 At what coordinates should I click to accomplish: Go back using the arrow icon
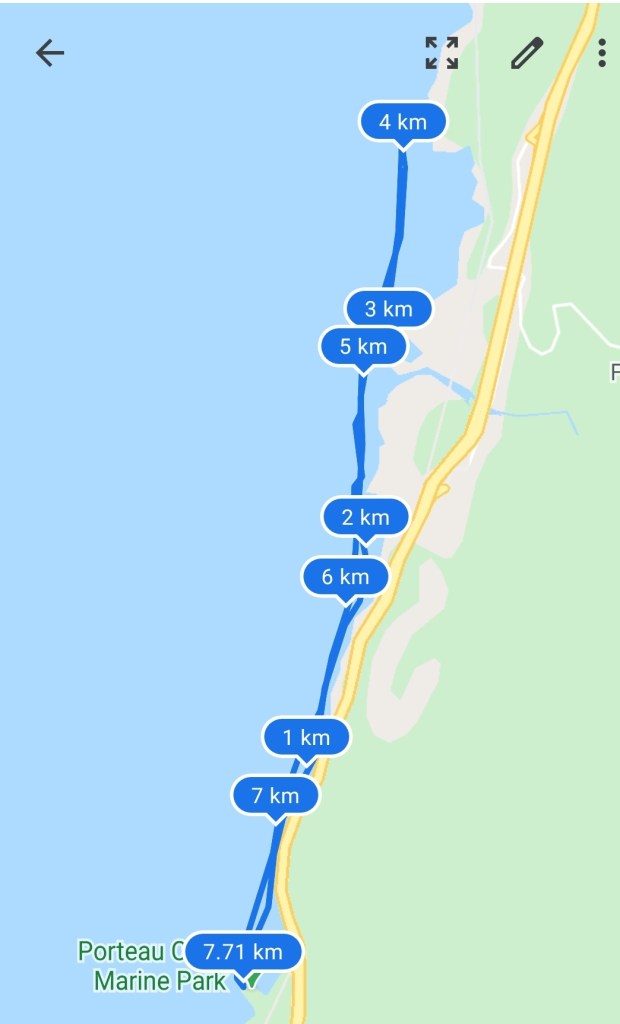(50, 53)
